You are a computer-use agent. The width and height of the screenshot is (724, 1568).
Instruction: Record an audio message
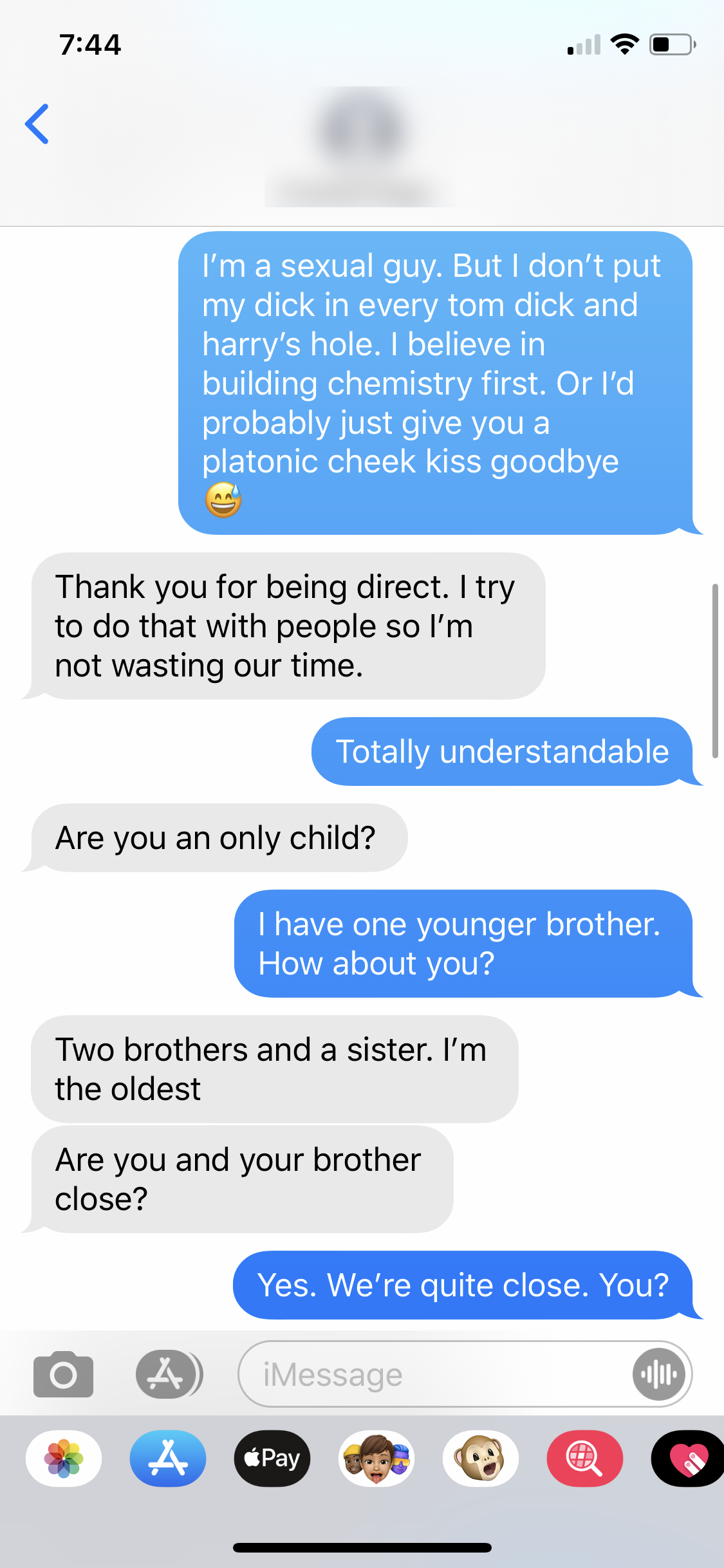click(658, 1374)
